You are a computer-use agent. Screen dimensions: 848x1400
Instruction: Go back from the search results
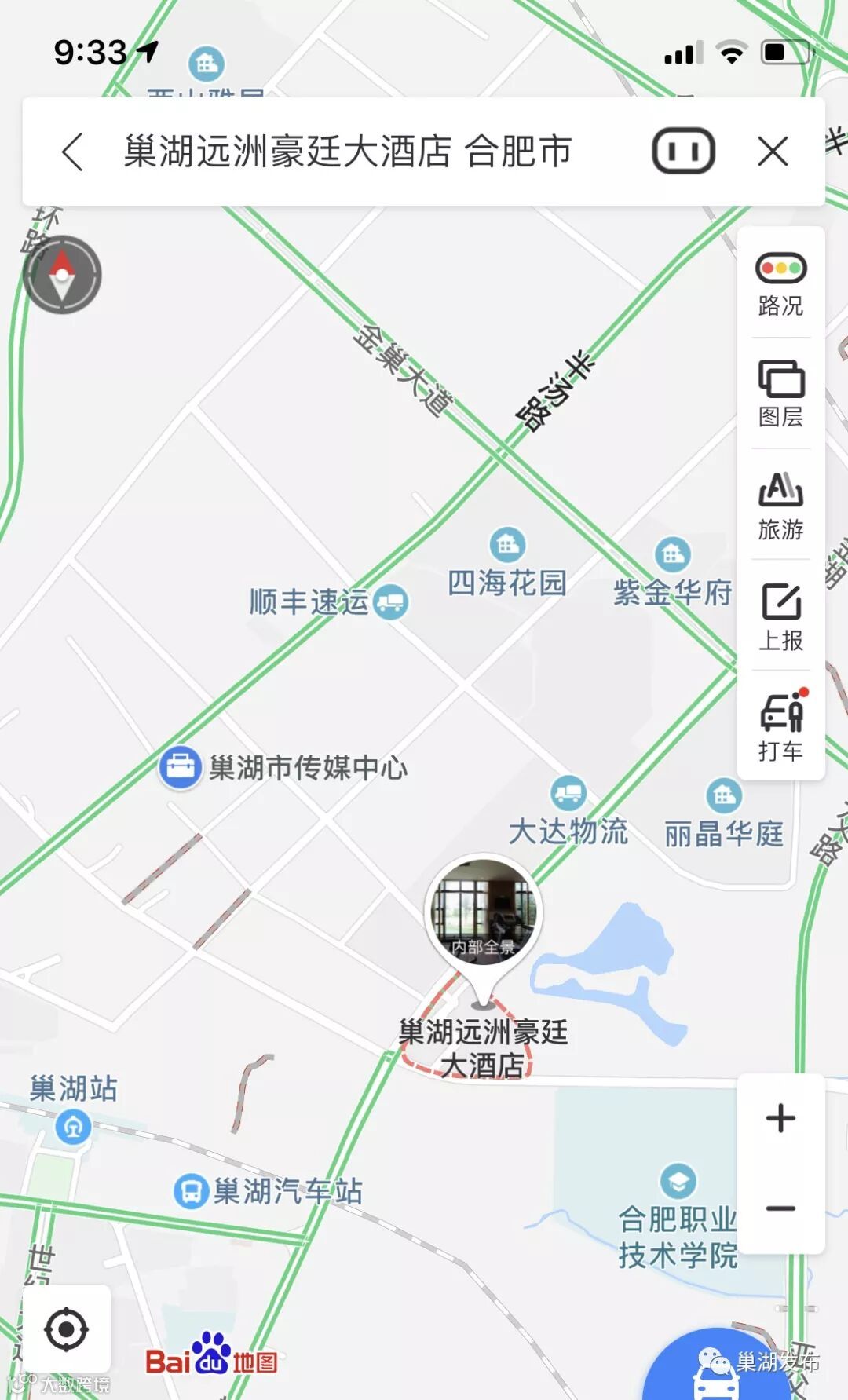tap(72, 152)
